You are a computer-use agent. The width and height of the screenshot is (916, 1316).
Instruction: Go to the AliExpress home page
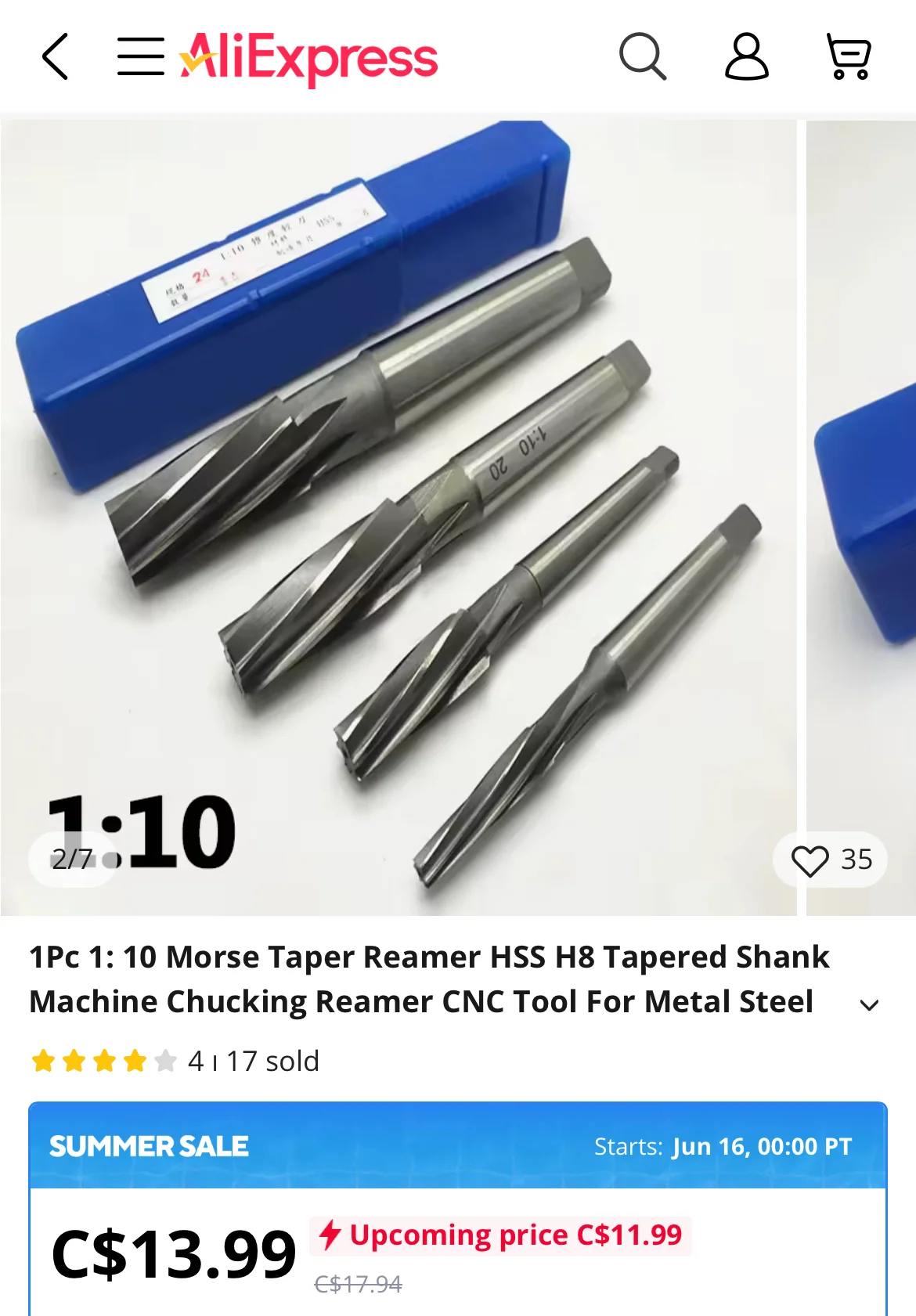(x=309, y=57)
